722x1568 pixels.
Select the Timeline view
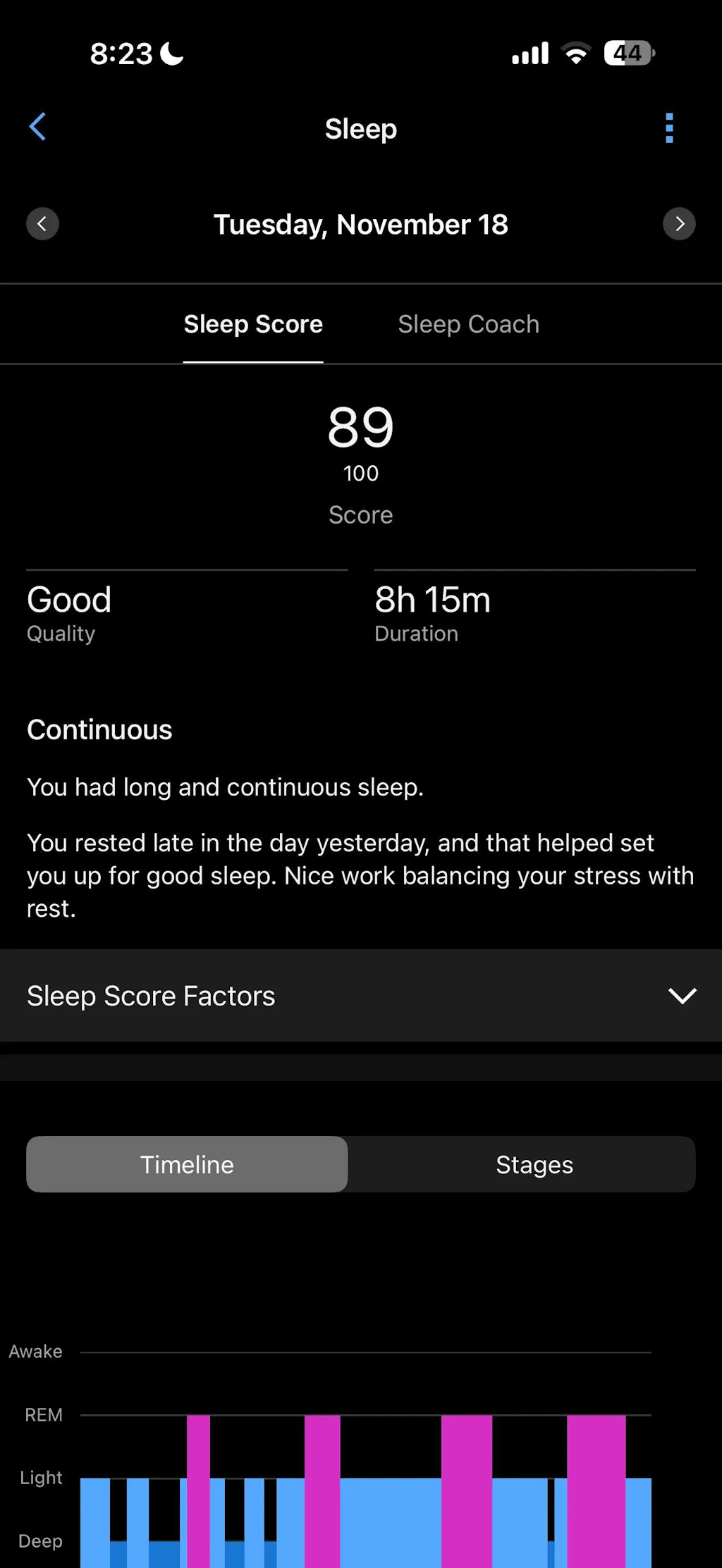click(187, 1164)
